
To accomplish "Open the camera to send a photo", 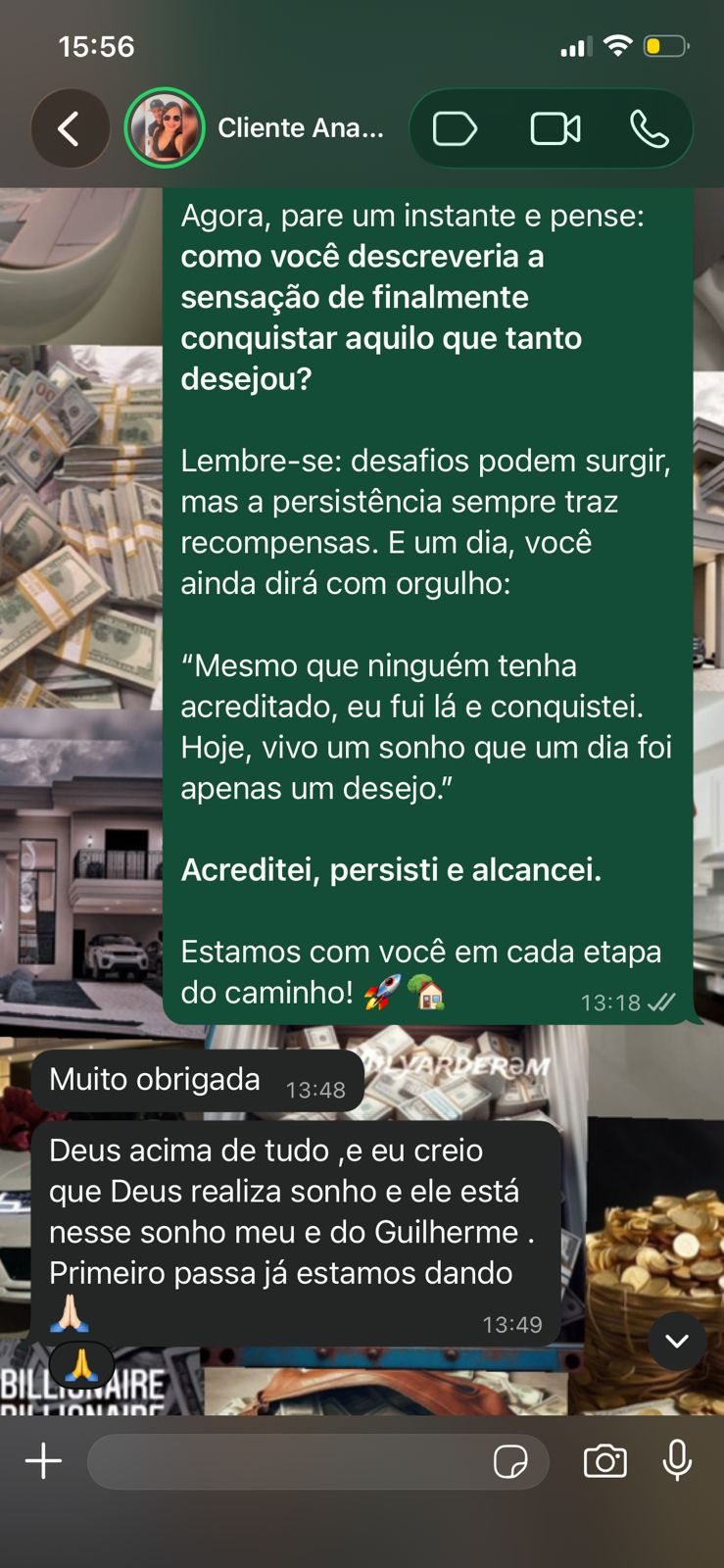I will pos(604,1461).
